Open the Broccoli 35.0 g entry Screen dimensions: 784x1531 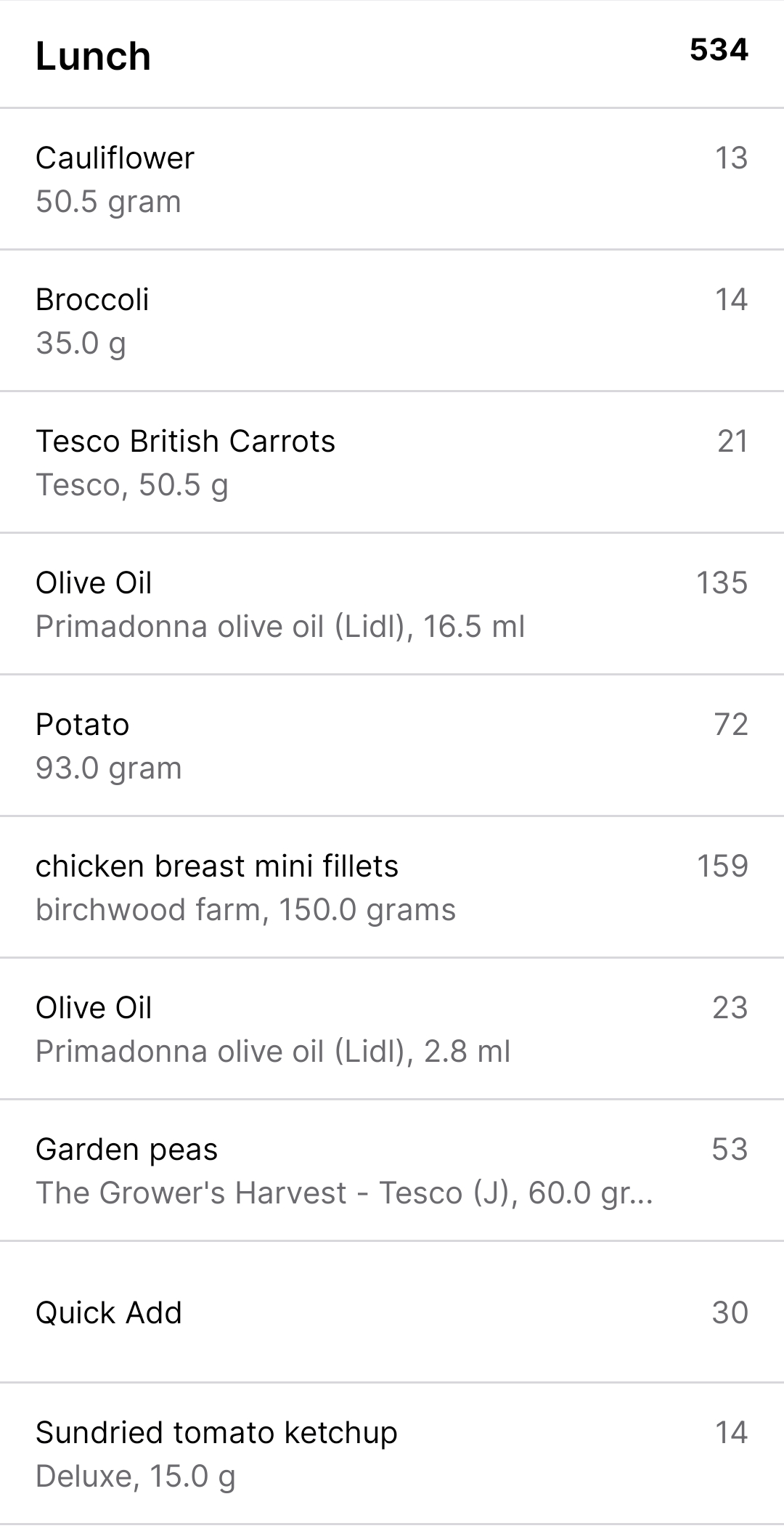(x=392, y=320)
